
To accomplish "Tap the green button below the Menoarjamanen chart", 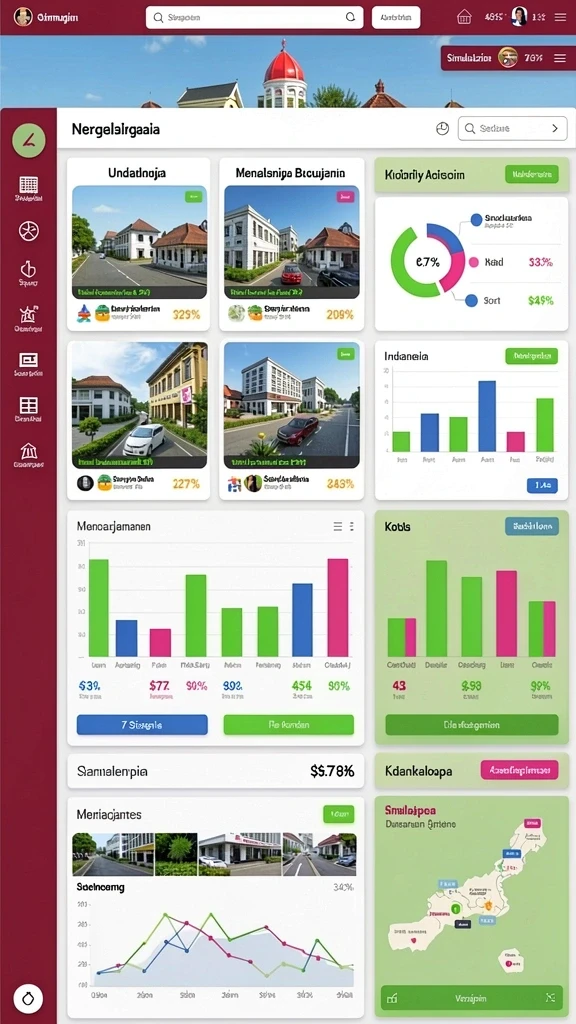I will (289, 725).
